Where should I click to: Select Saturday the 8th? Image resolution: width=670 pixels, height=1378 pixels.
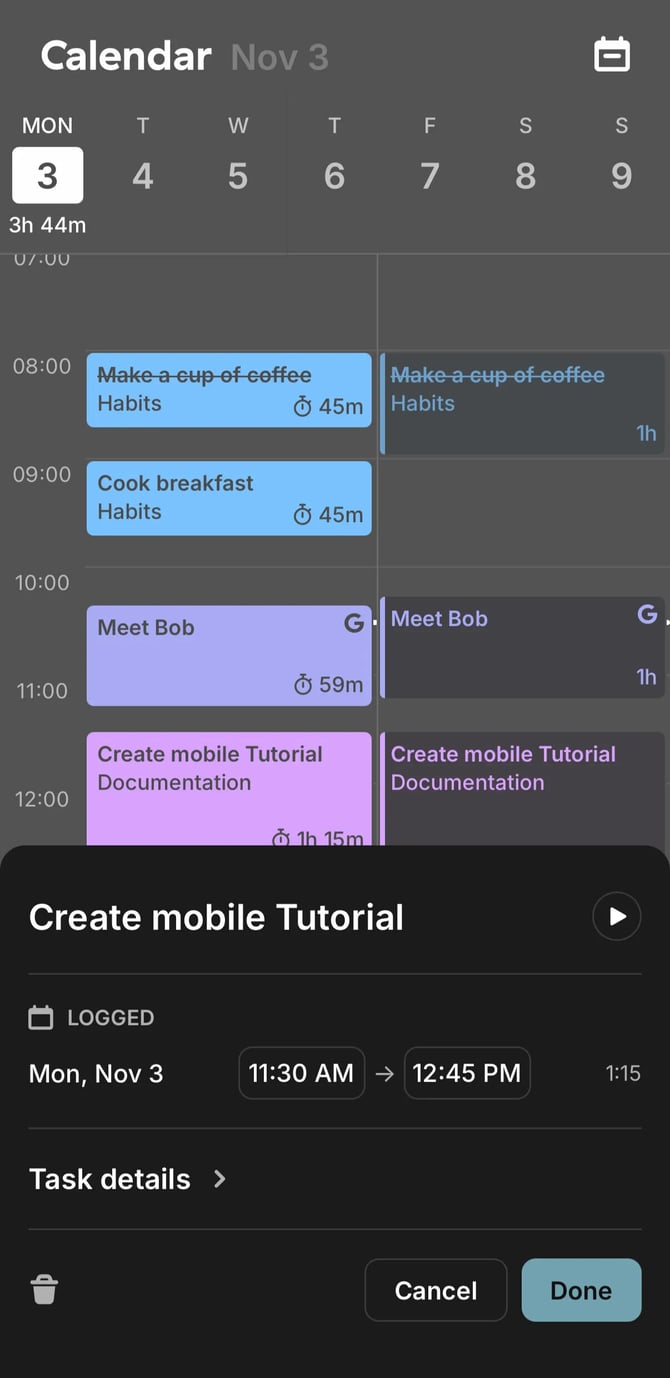(525, 176)
